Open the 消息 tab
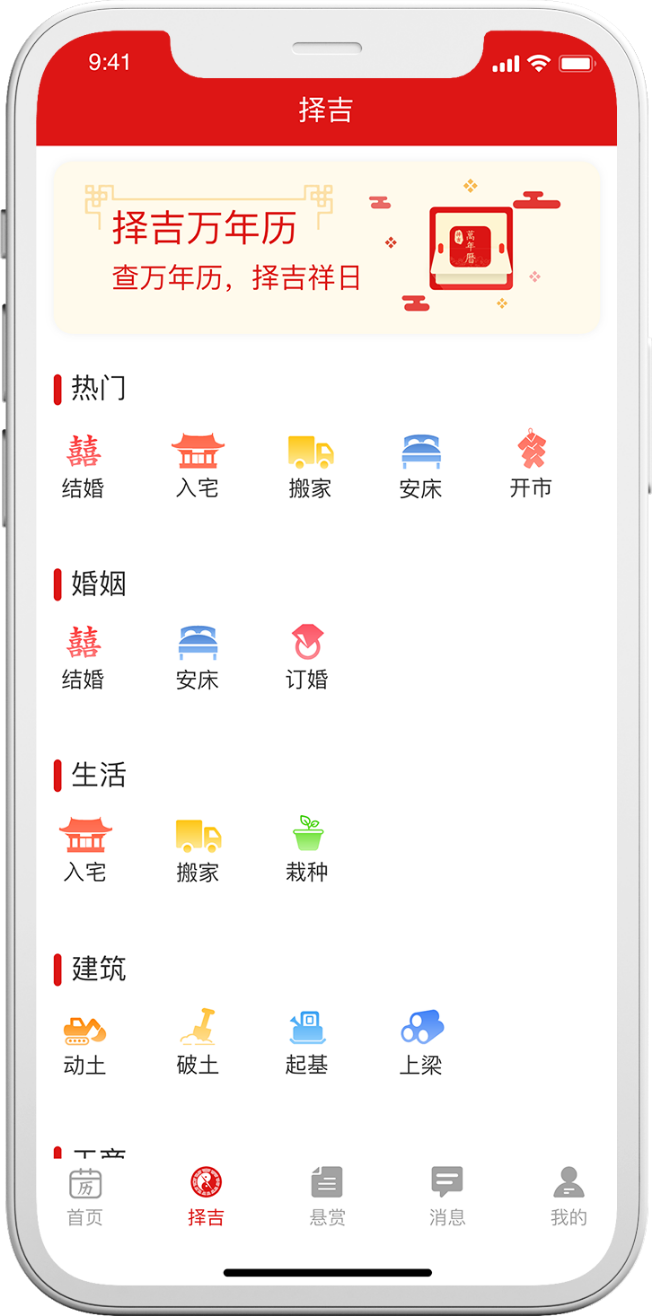Viewport: 652px width, 1316px height. [447, 1196]
